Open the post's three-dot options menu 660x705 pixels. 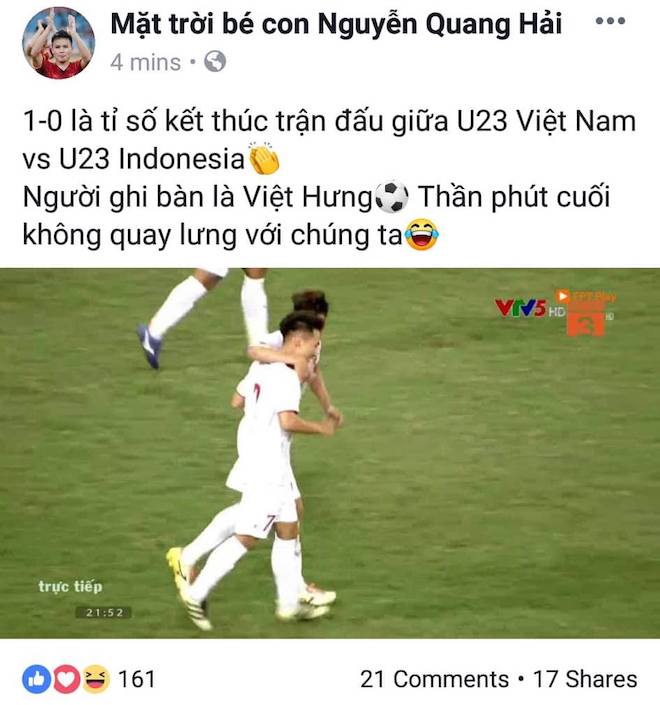click(611, 22)
